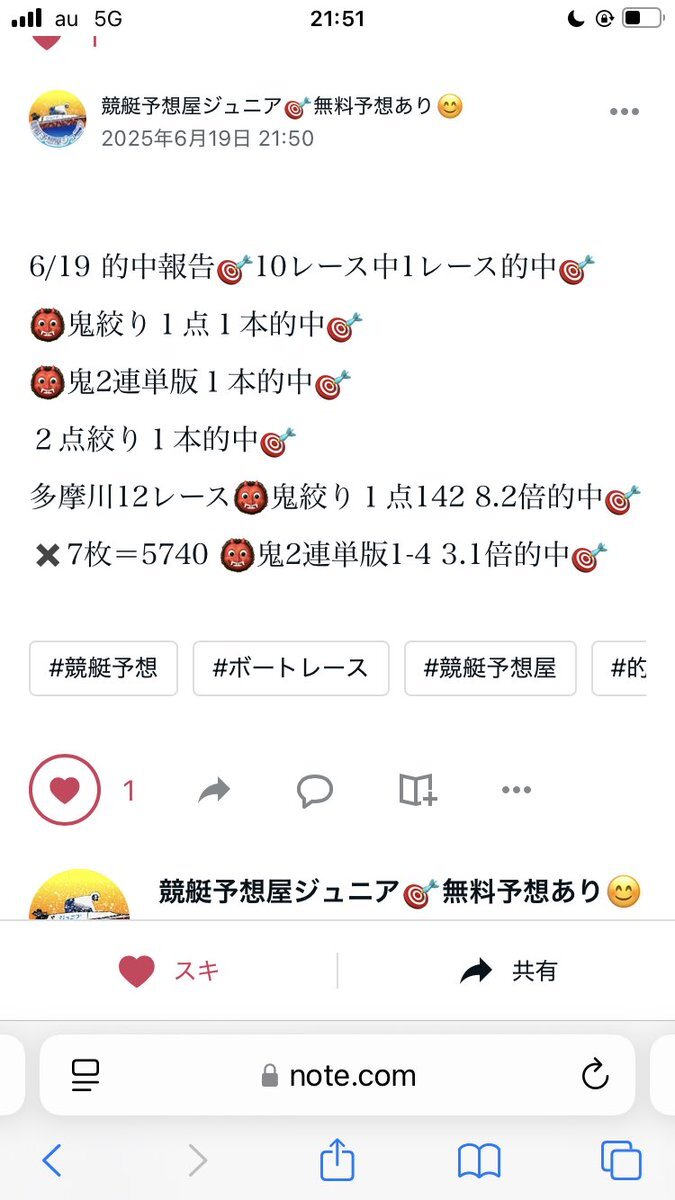Tap the スキ button in the bottom bar
Image resolution: width=675 pixels, height=1200 pixels.
point(168,971)
